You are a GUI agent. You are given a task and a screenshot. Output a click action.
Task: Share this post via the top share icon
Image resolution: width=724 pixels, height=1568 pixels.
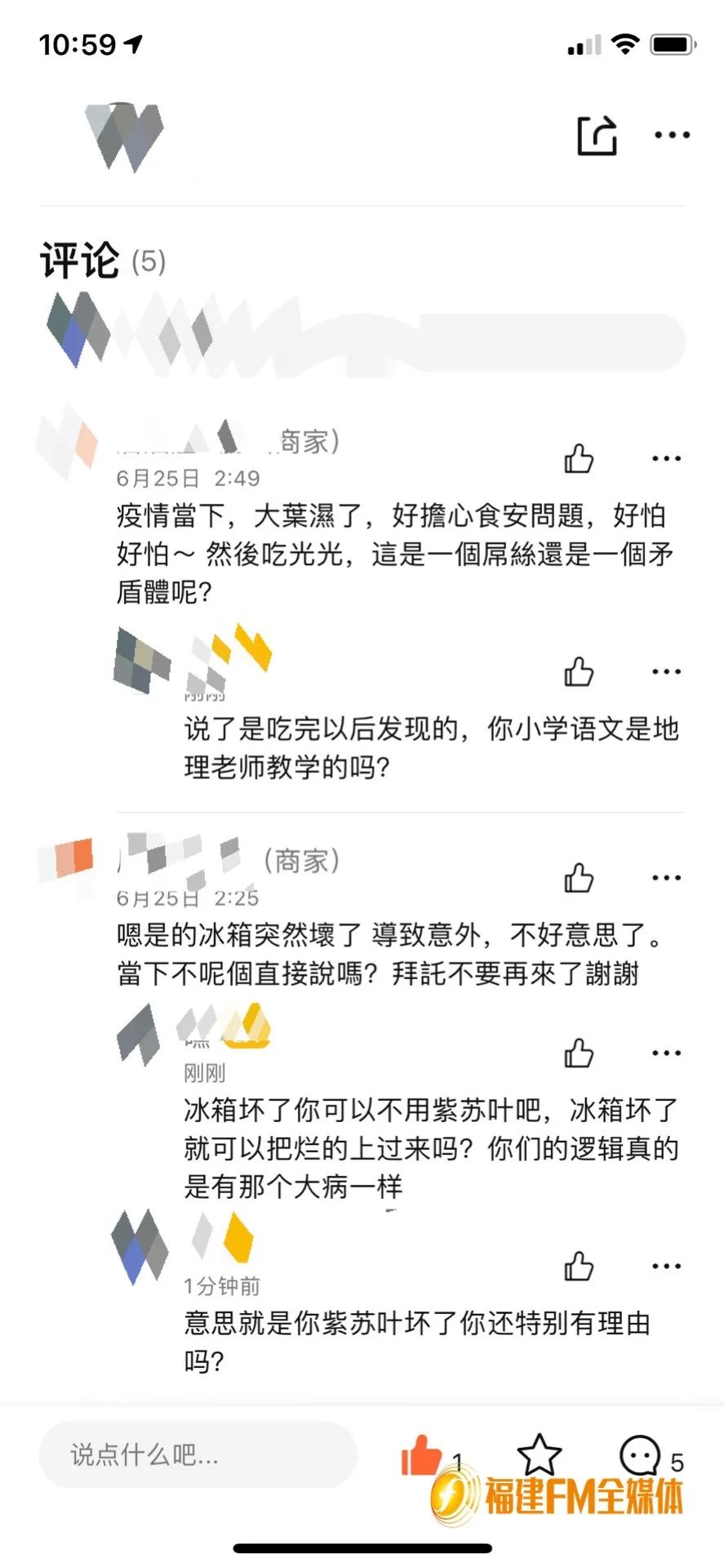coord(597,136)
